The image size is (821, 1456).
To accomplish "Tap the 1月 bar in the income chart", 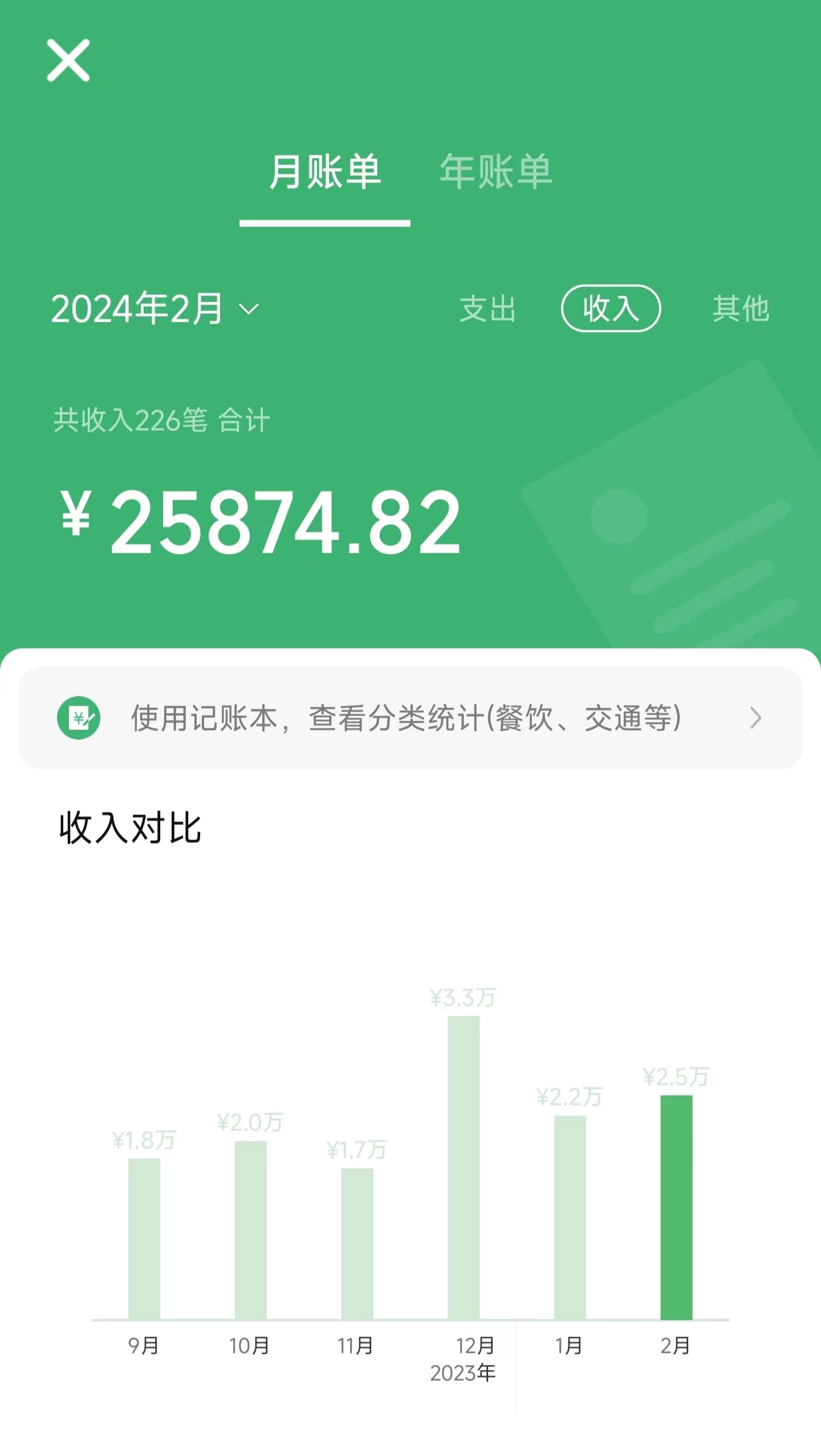I will [x=570, y=1218].
